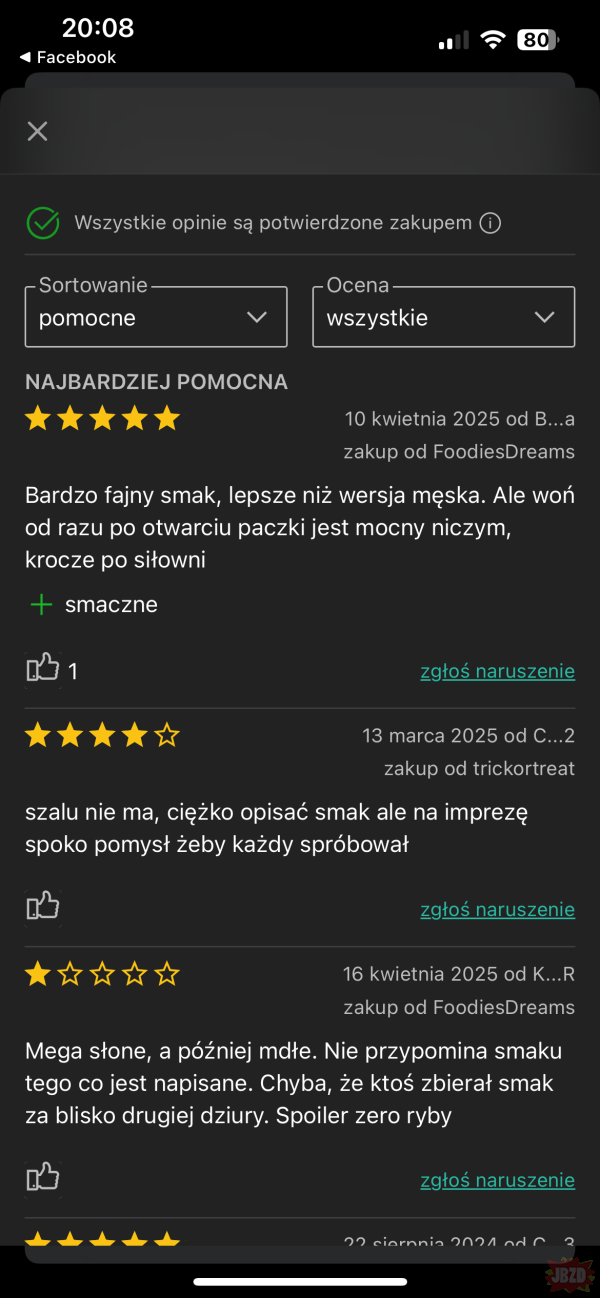This screenshot has width=600, height=1298.
Task: Like the one-star review from 16 kwietnia
Action: 43,1178
